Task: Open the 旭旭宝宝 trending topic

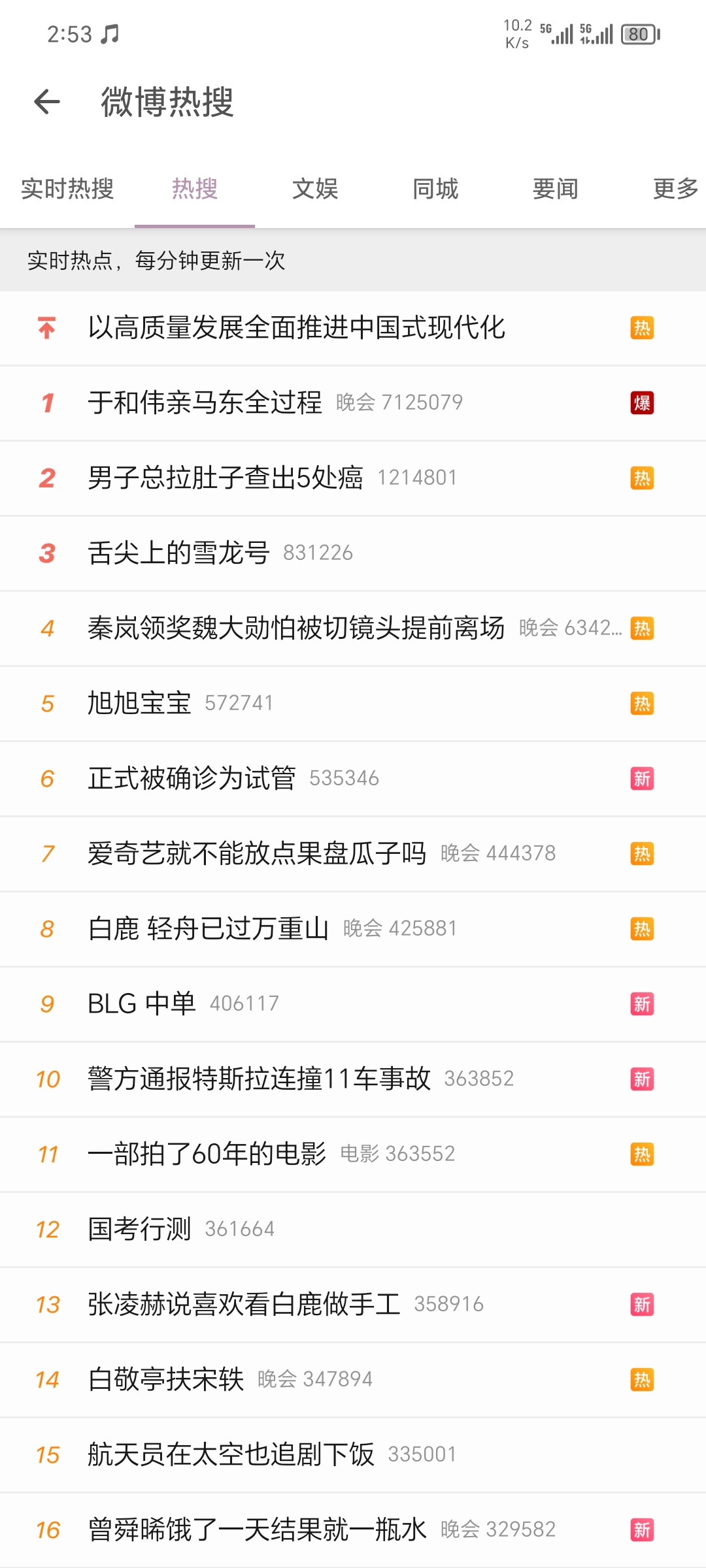Action: click(139, 703)
